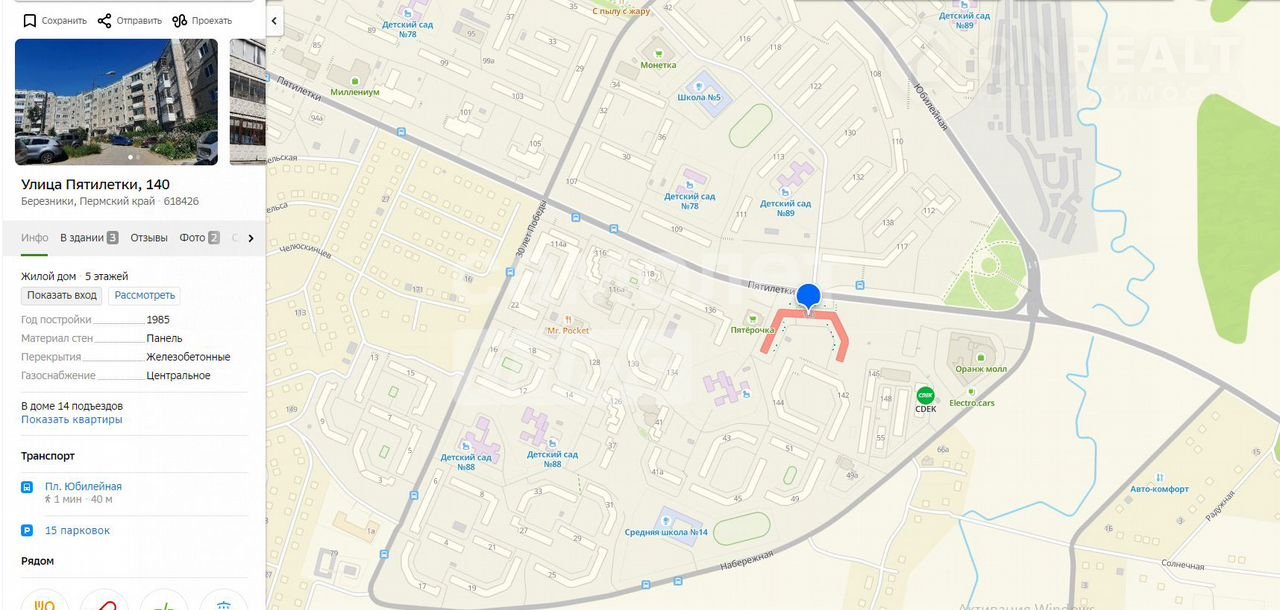Save this place with Сохранить
Screen dimensions: 1280x610
pos(55,20)
